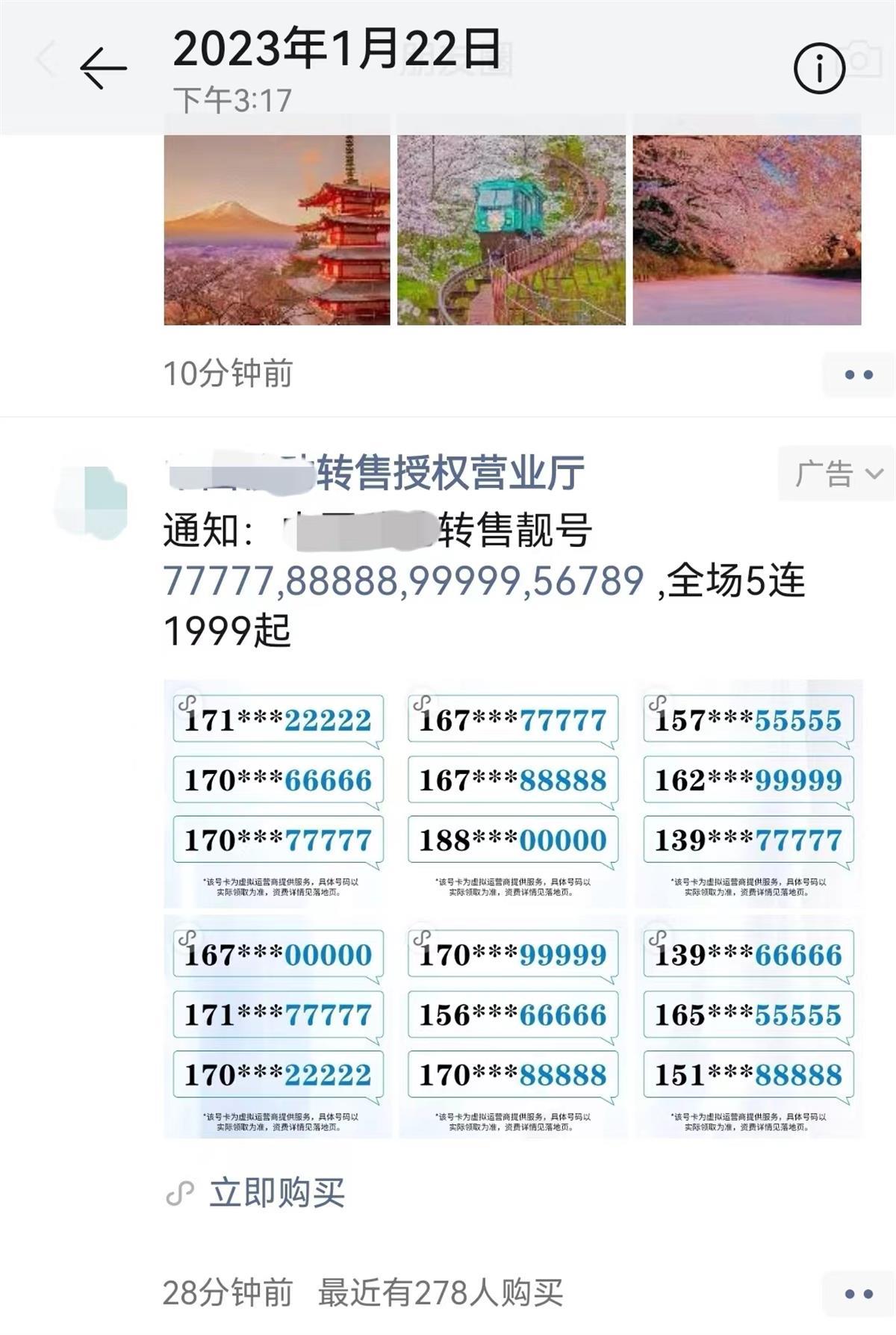The image size is (896, 1335).
Task: Open ad image starting with 170***99999
Action: (512, 1028)
